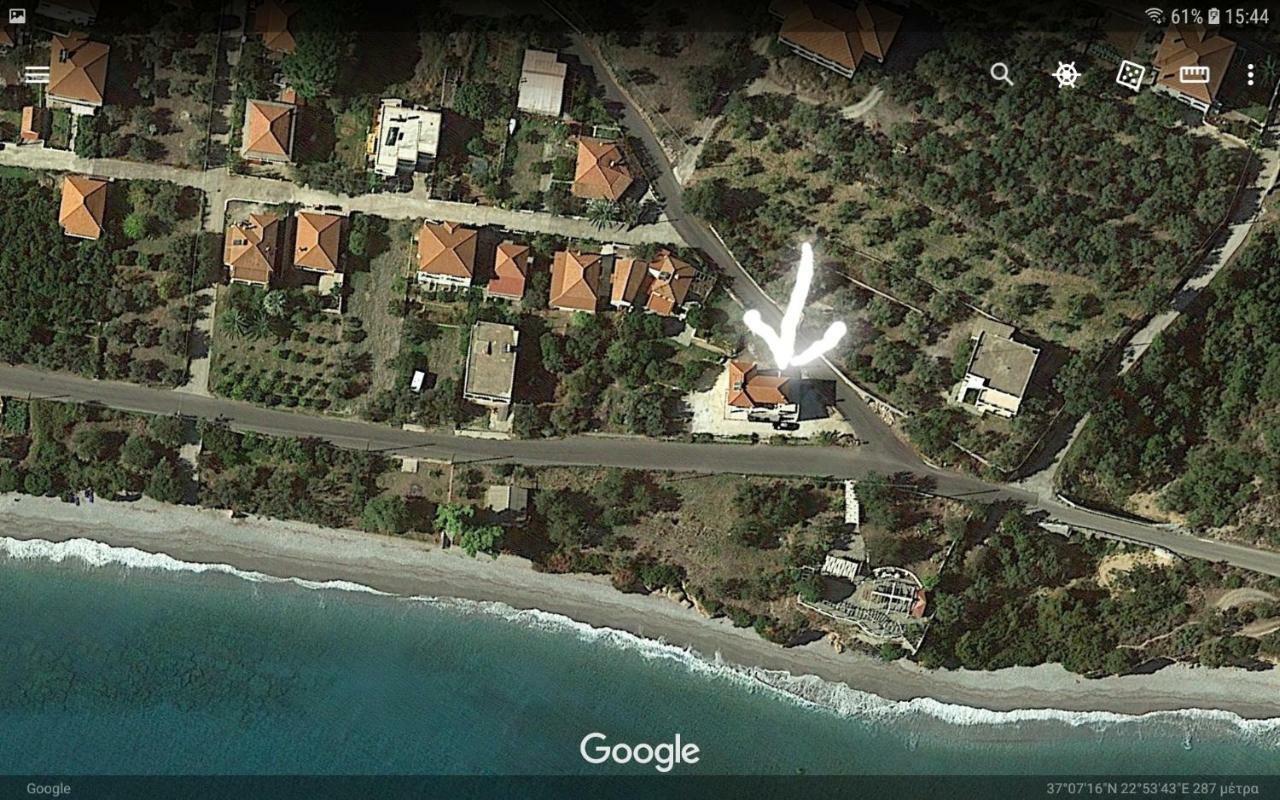Open the measure ruler tool
This screenshot has width=1280, height=800.
coord(1194,75)
